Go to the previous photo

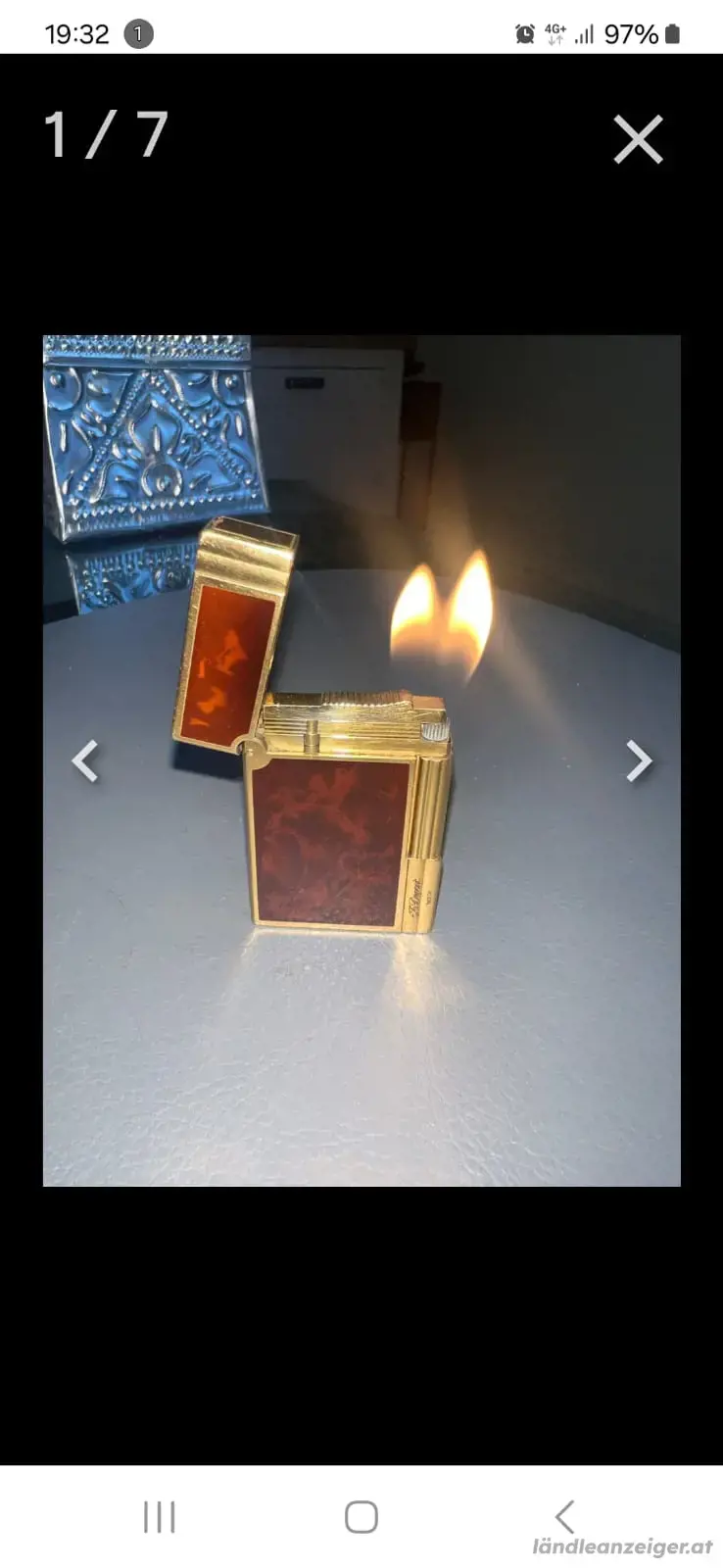[x=85, y=760]
